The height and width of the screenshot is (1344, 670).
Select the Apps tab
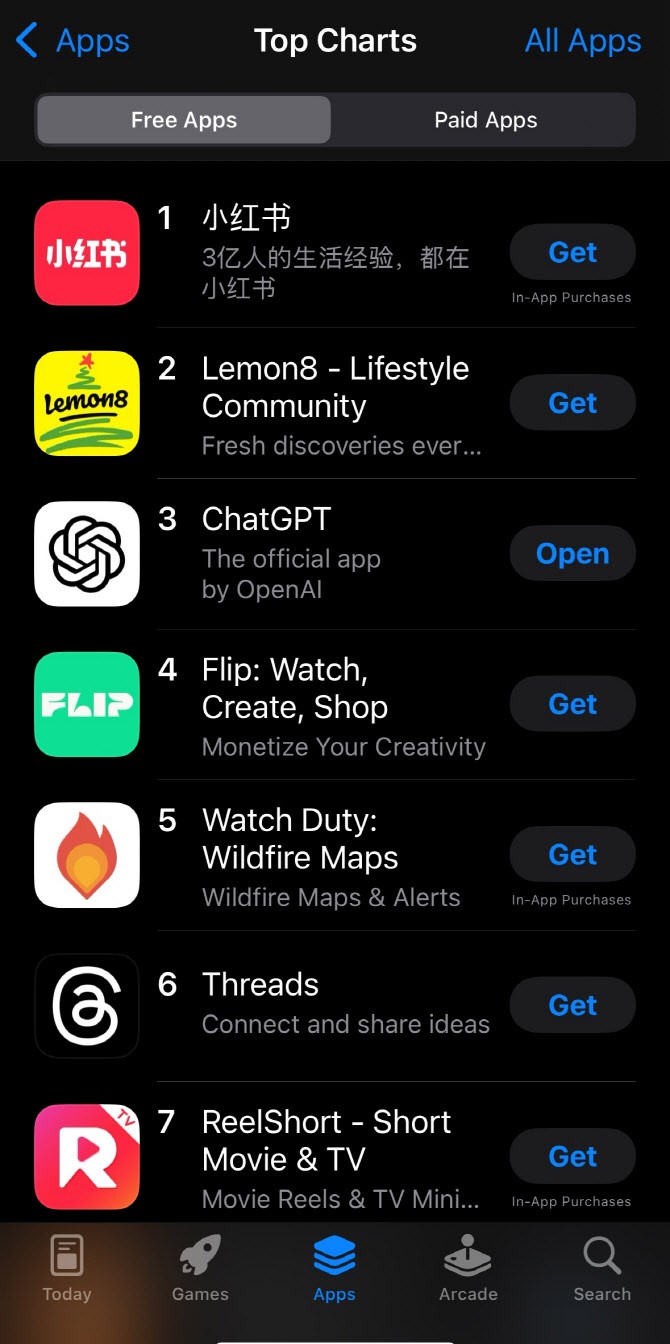point(334,1268)
